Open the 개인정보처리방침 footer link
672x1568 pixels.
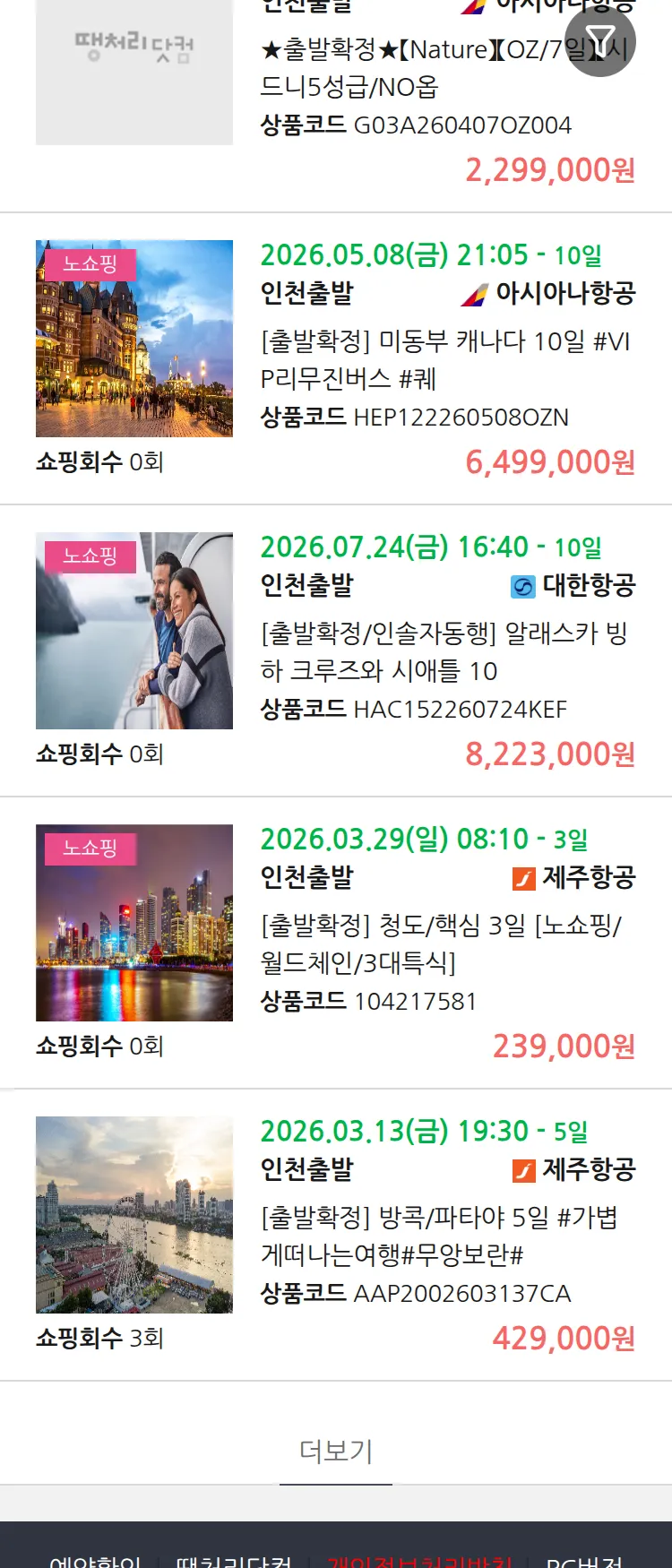pos(419,1559)
